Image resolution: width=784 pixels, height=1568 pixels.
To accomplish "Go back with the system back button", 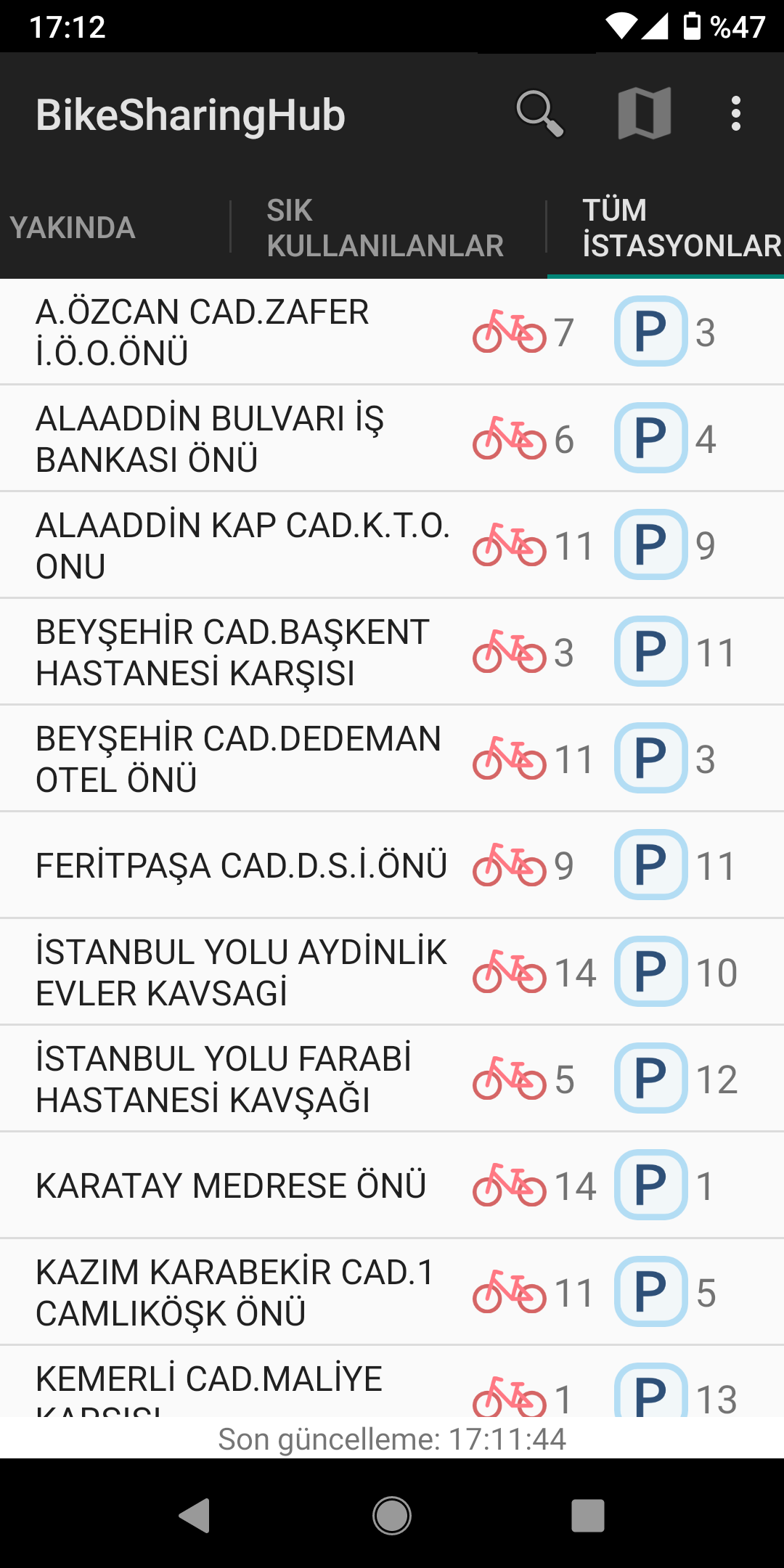I will pos(195,1516).
